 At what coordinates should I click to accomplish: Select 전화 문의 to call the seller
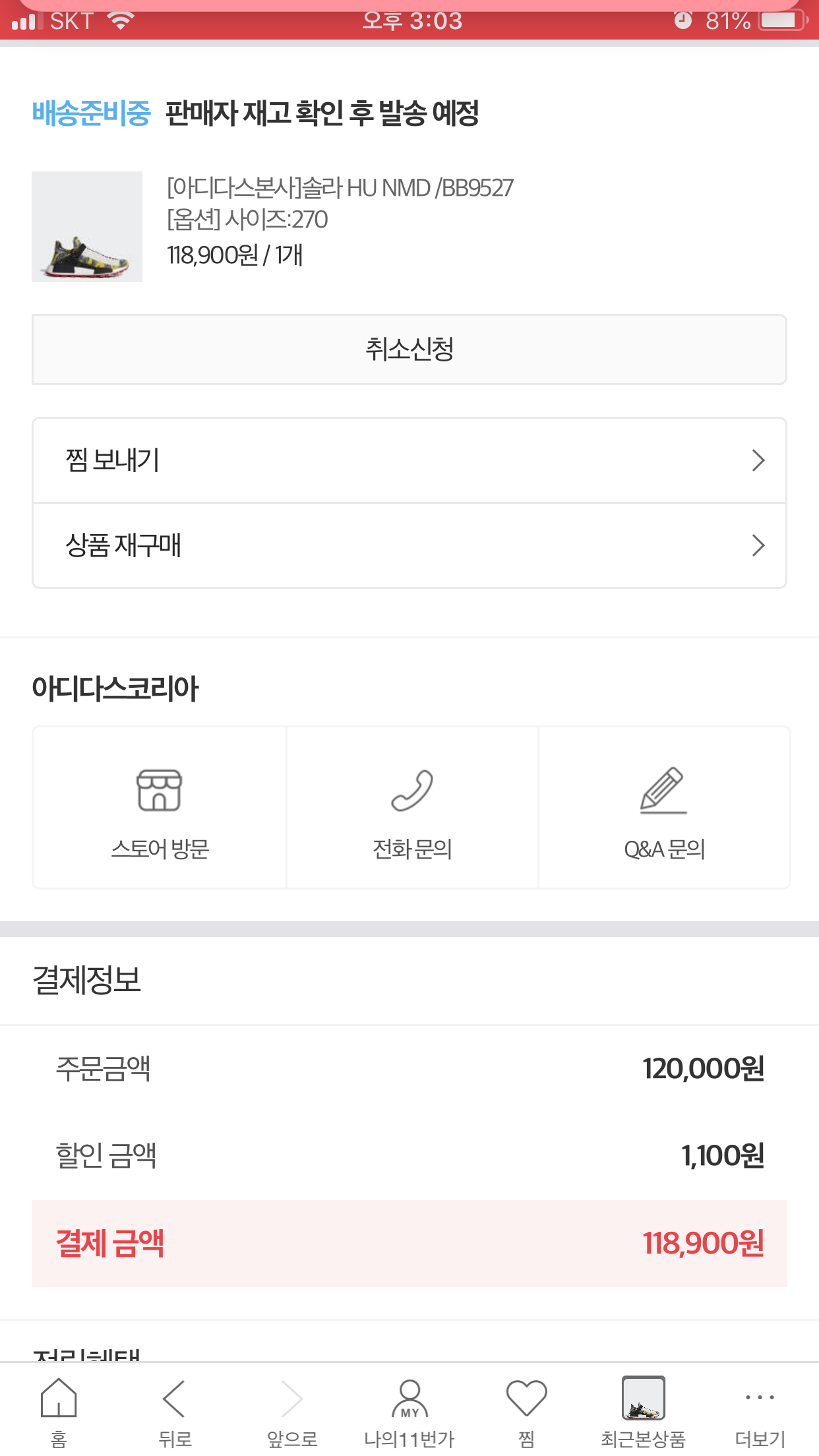(x=412, y=808)
